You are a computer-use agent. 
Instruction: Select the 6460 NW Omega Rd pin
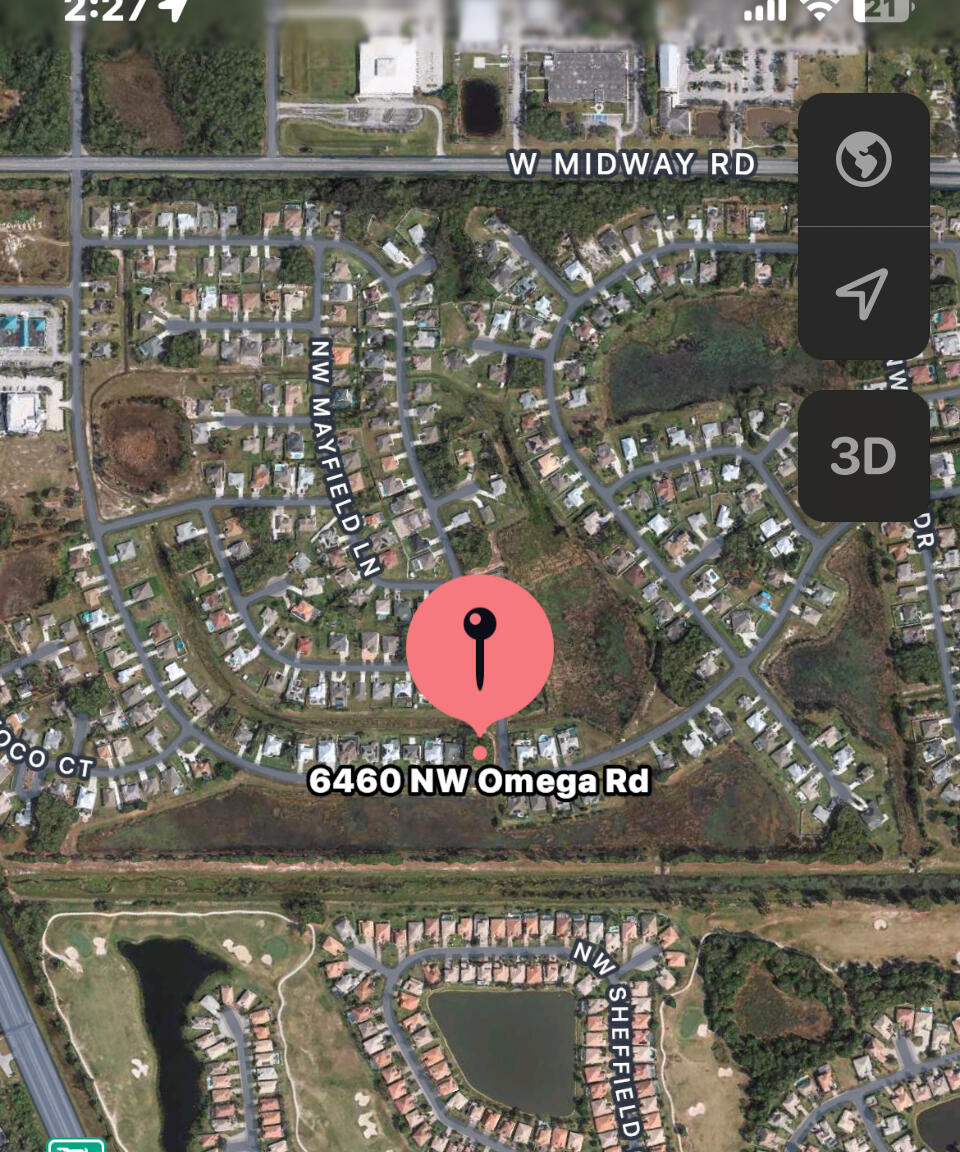pos(480,648)
